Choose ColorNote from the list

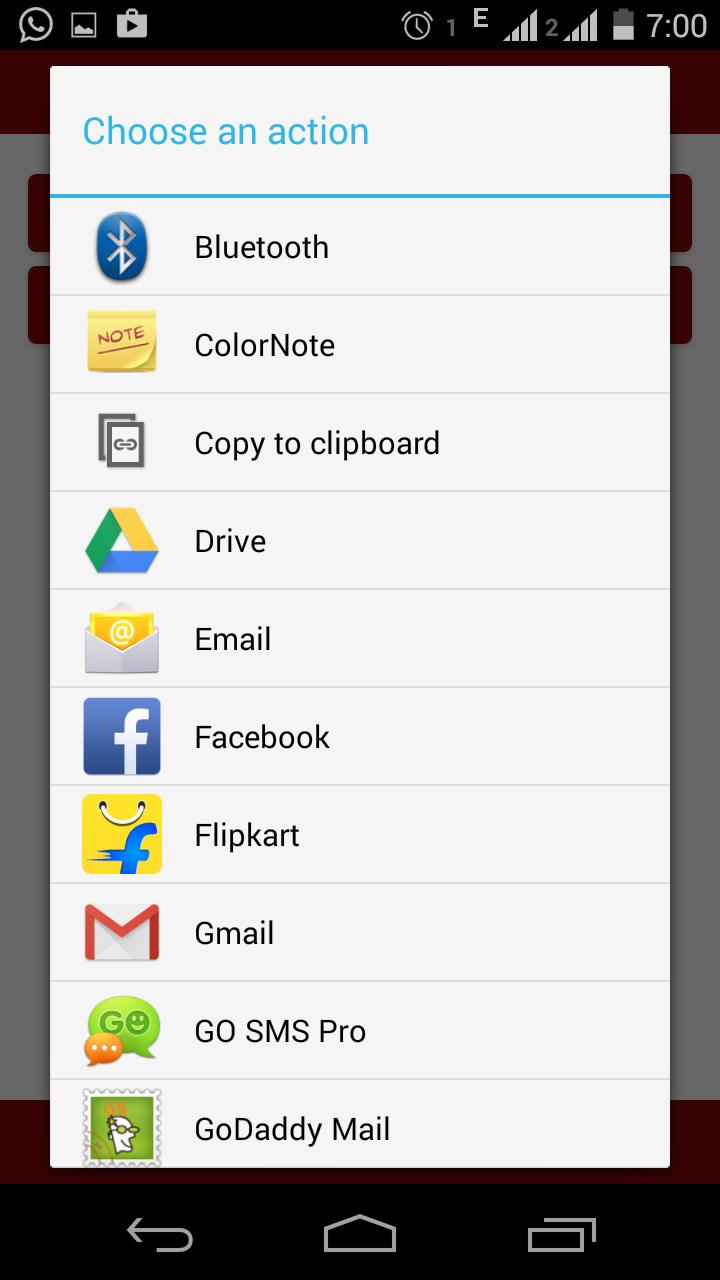point(360,345)
